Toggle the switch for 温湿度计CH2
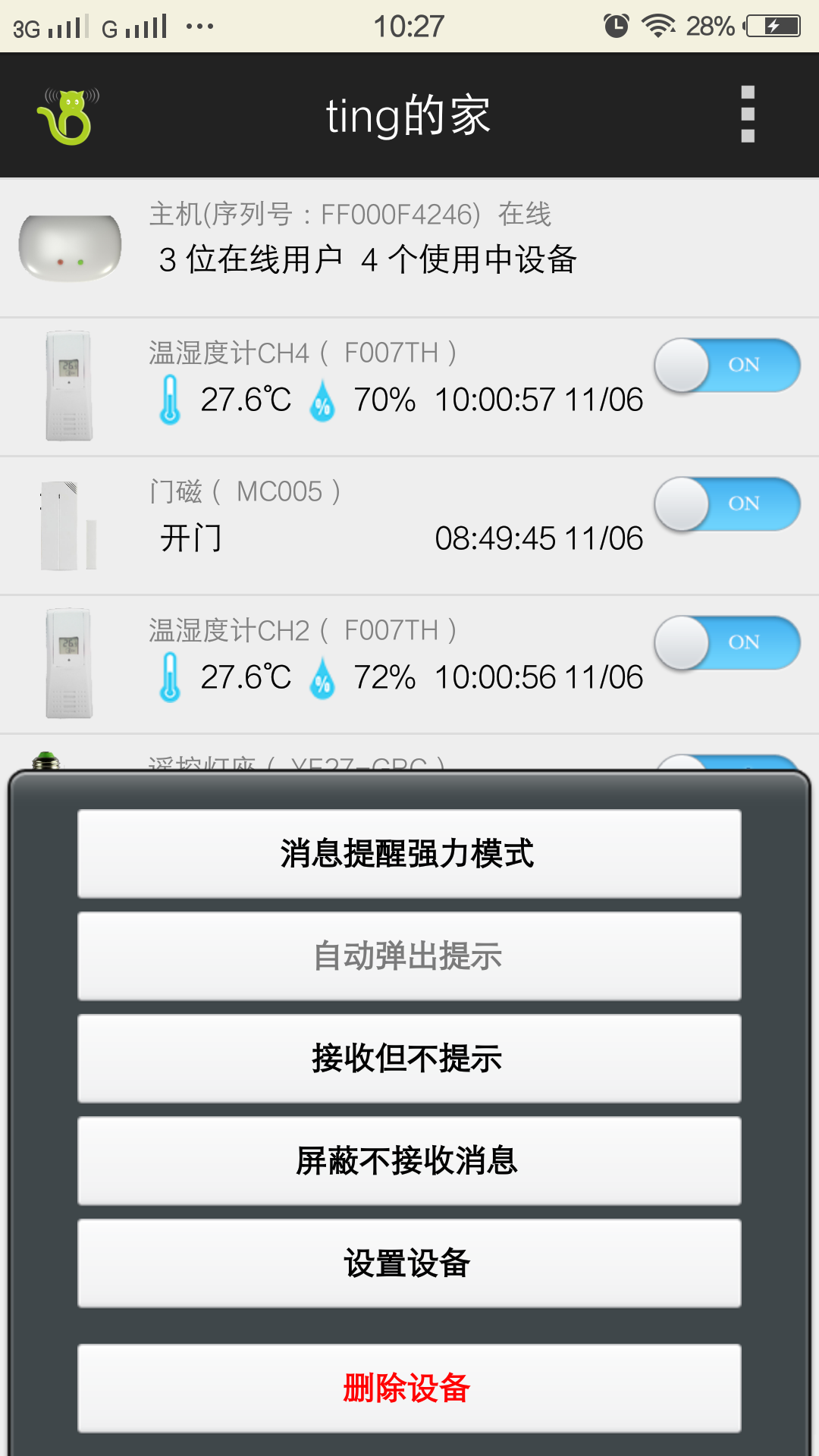The height and width of the screenshot is (1456, 819). [x=727, y=643]
